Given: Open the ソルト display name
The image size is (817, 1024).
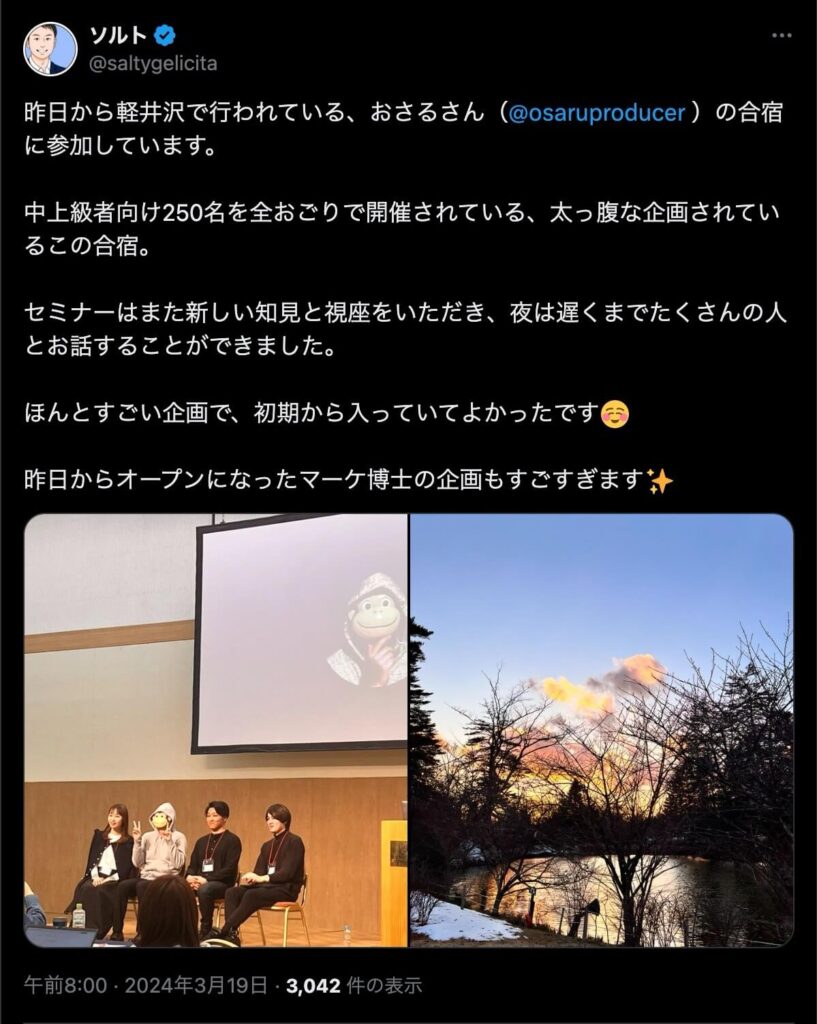Looking at the screenshot, I should pos(118,35).
